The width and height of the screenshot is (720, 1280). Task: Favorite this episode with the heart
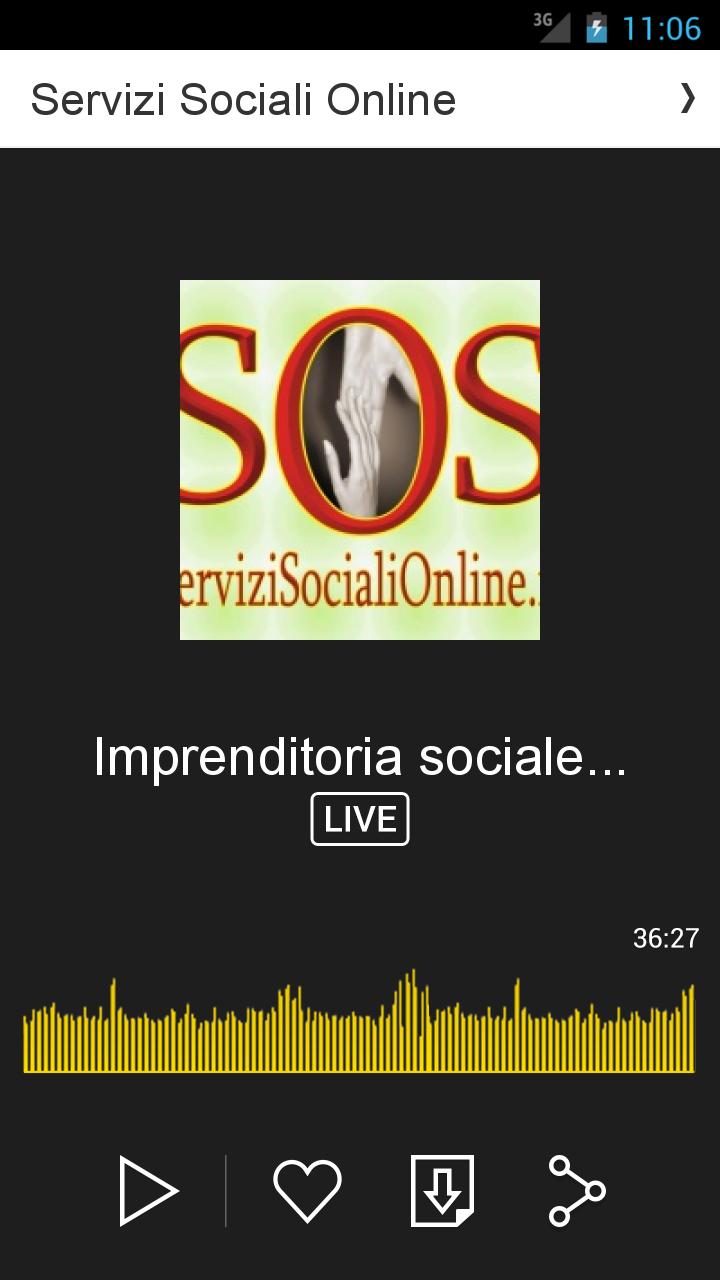(307, 1190)
